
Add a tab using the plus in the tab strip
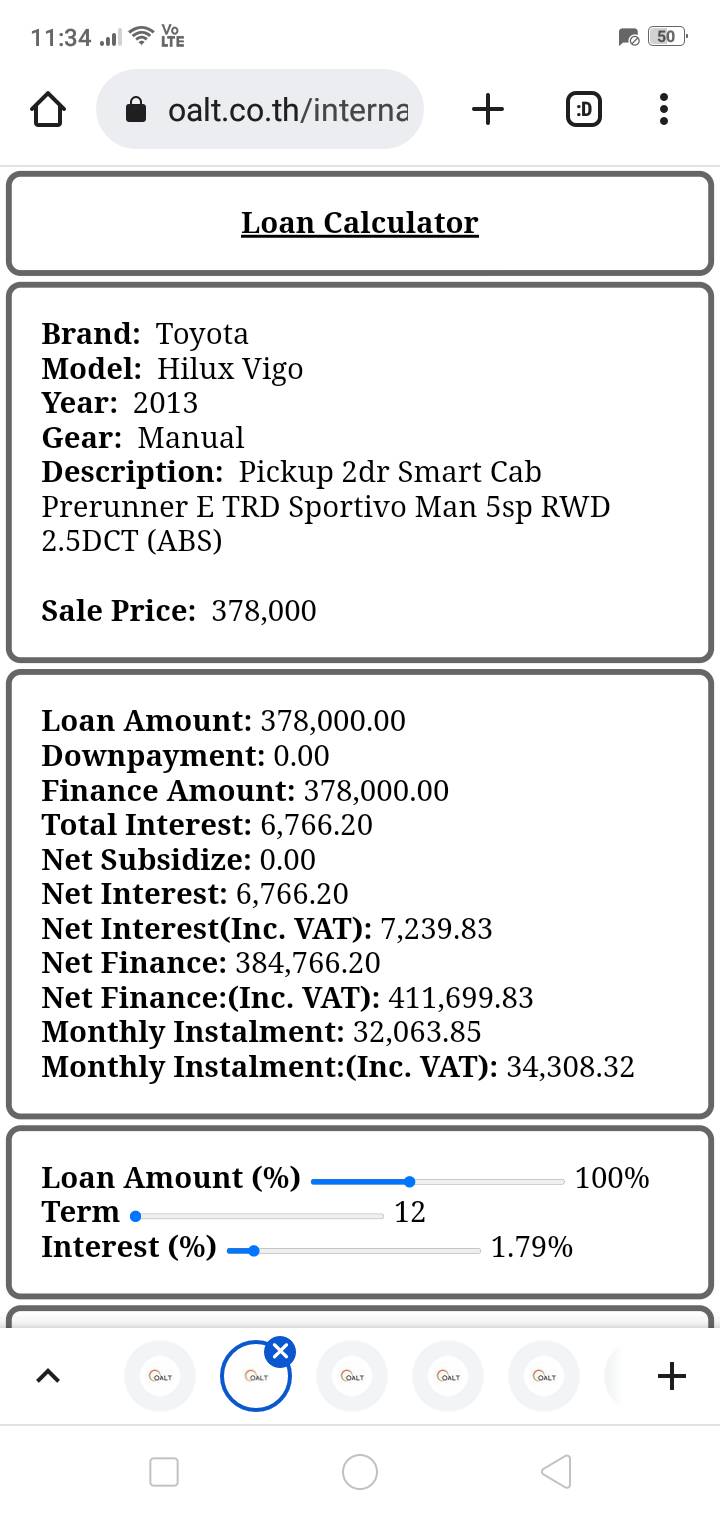[672, 1377]
